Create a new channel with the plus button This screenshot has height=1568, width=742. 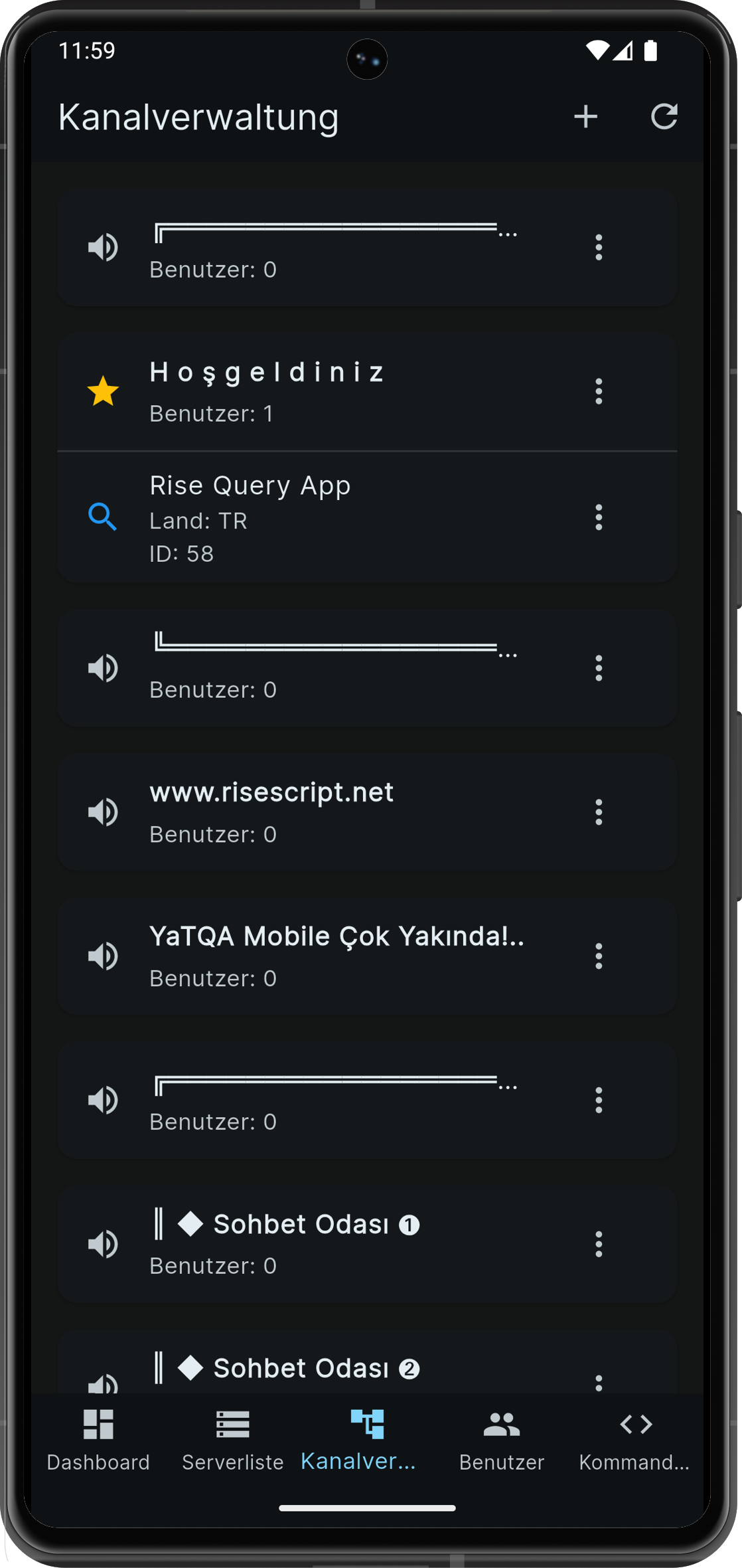click(587, 116)
